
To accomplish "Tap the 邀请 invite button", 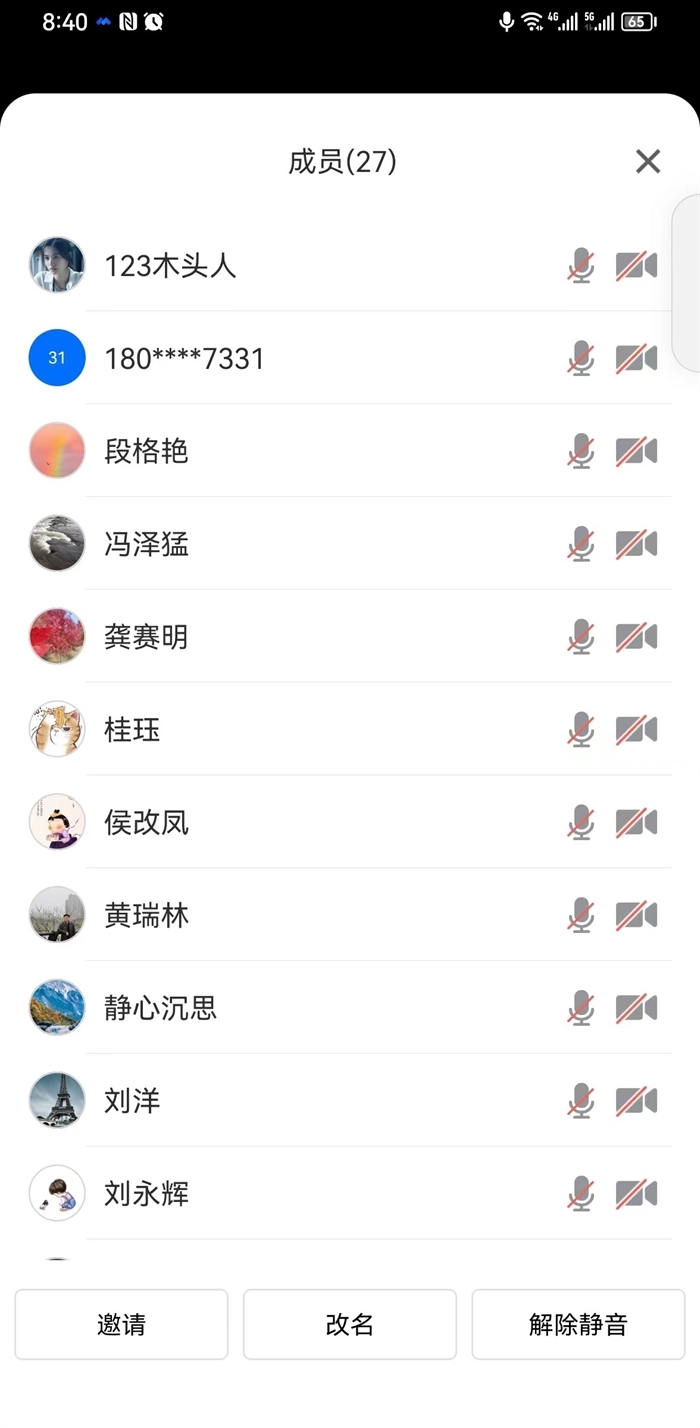I will [x=121, y=1325].
